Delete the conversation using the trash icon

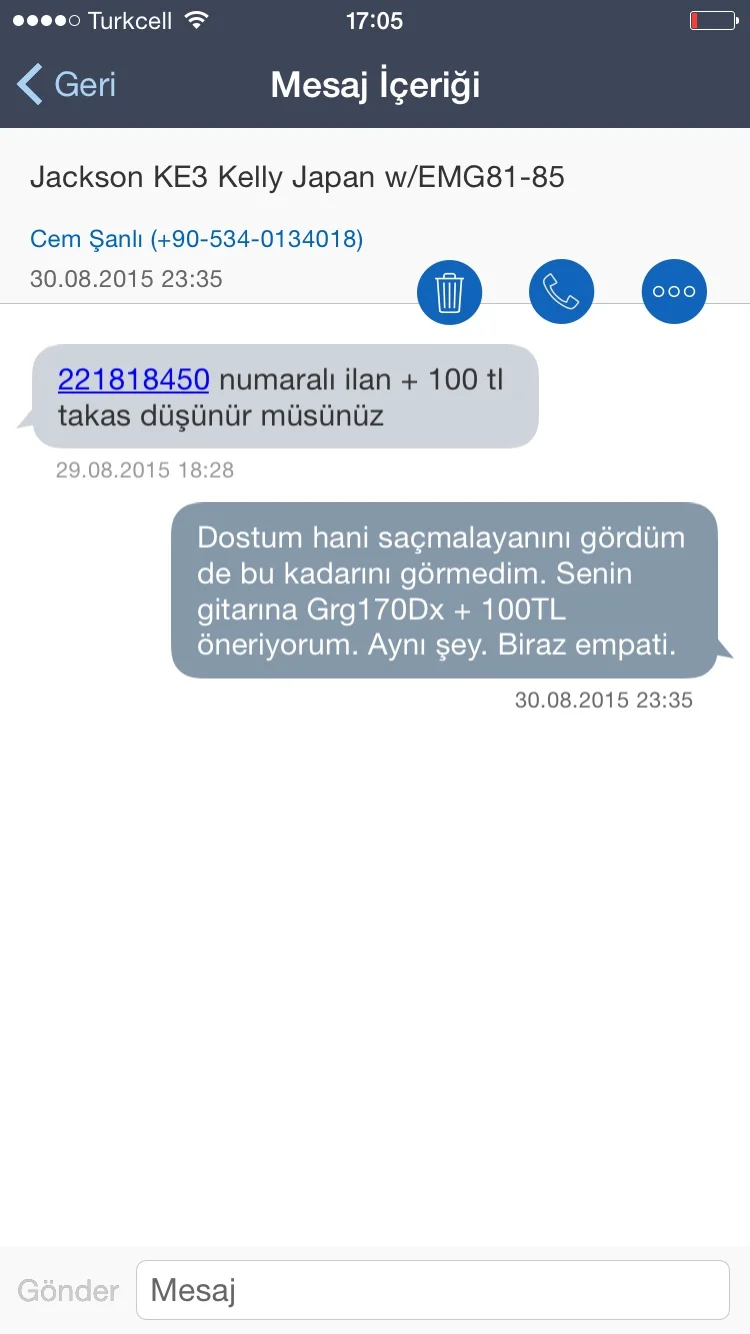click(449, 291)
